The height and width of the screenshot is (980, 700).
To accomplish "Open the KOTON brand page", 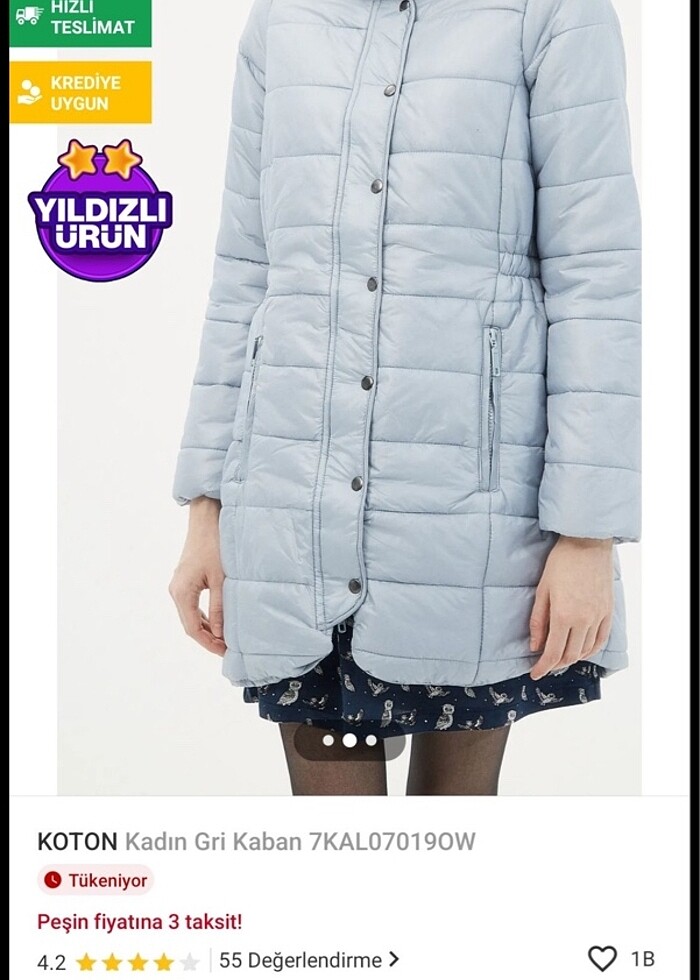I will click(77, 842).
